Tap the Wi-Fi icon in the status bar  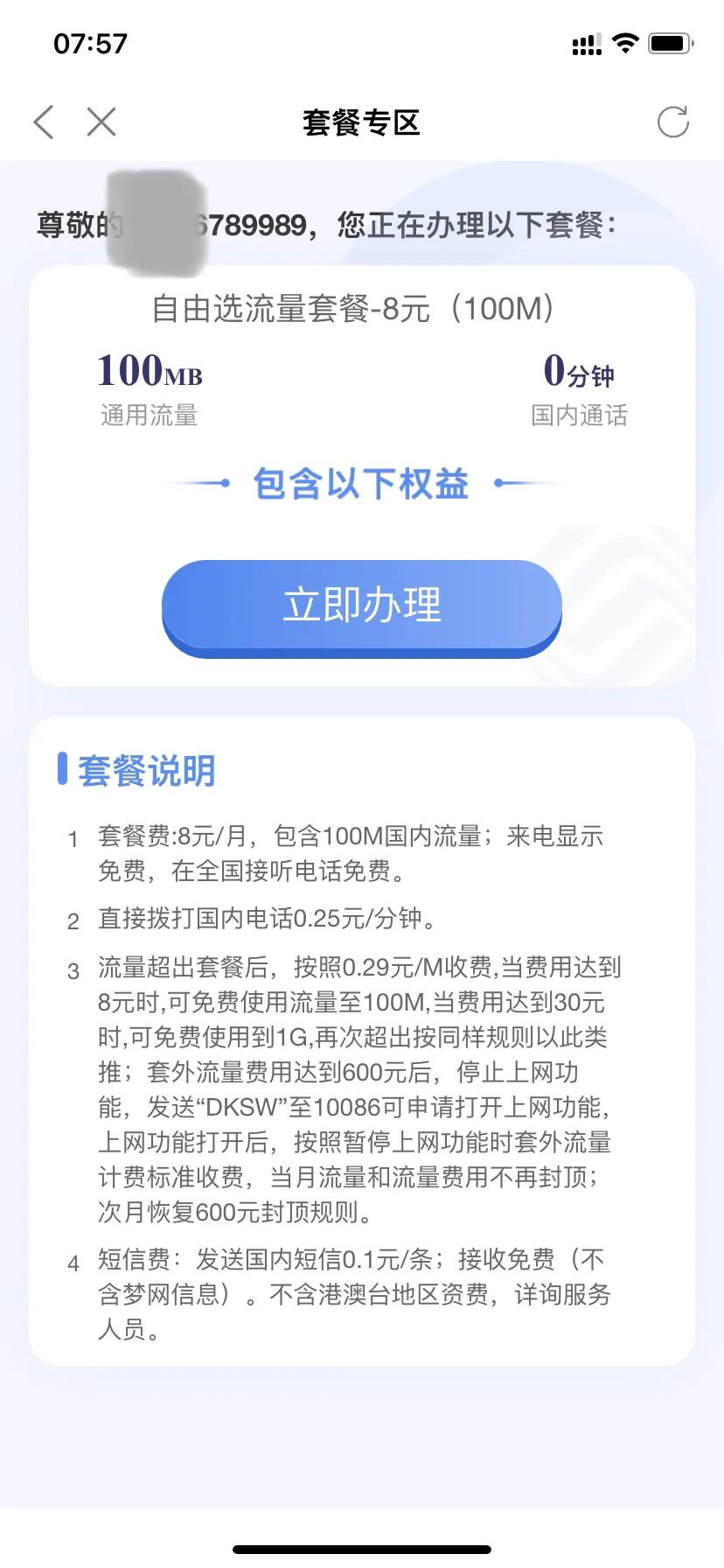click(625, 42)
